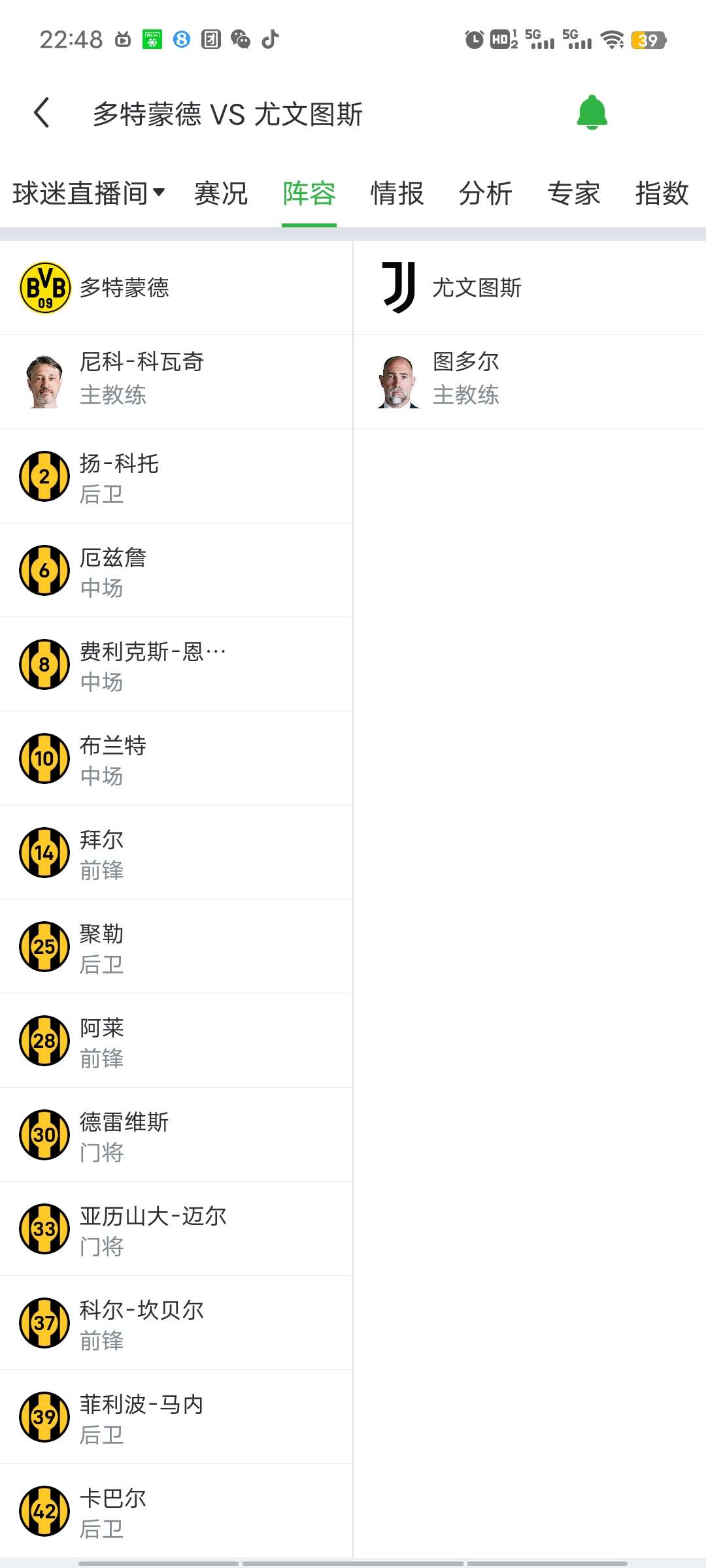Open player 卡巴尔 details
This screenshot has height=1568, width=706.
click(x=112, y=1511)
